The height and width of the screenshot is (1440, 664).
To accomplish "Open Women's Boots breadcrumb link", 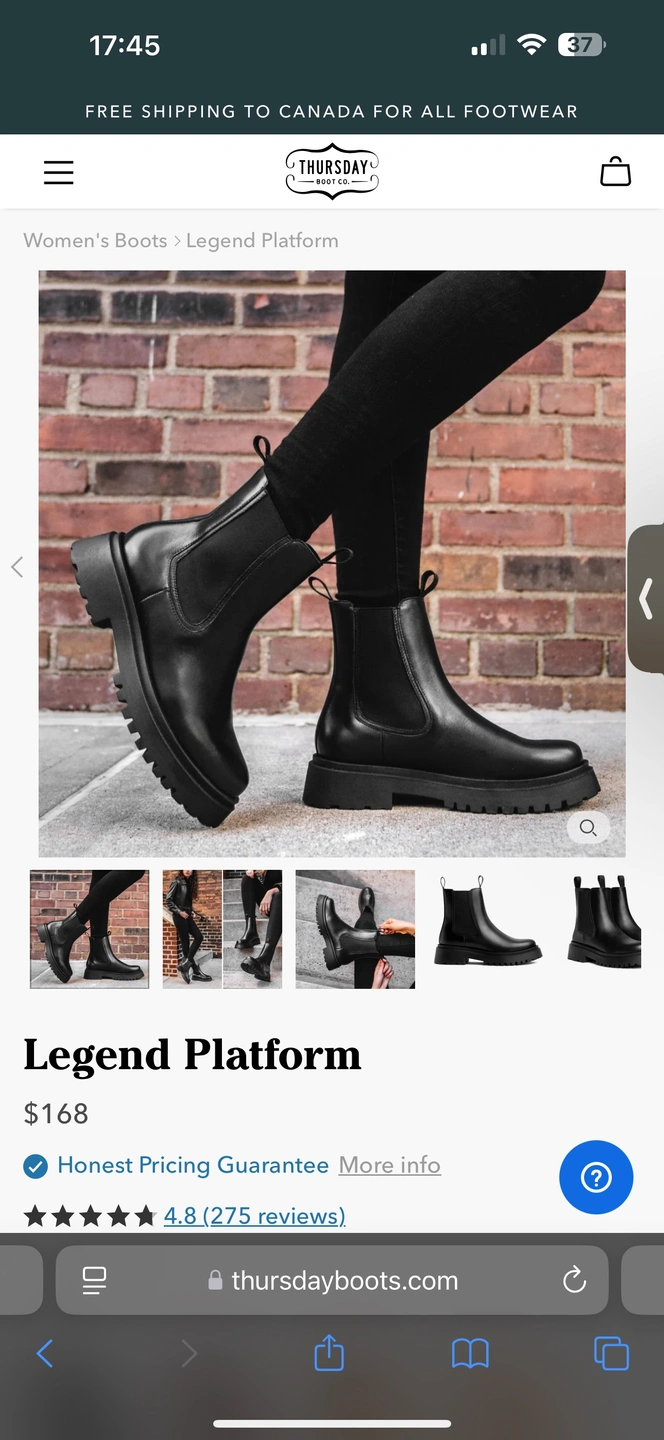I will (95, 240).
